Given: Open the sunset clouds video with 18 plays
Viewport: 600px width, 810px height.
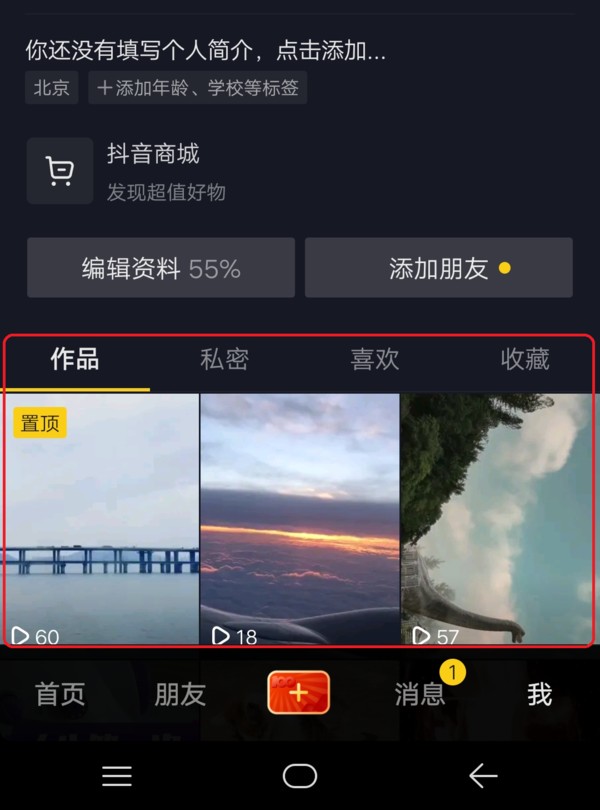Looking at the screenshot, I should coord(300,520).
